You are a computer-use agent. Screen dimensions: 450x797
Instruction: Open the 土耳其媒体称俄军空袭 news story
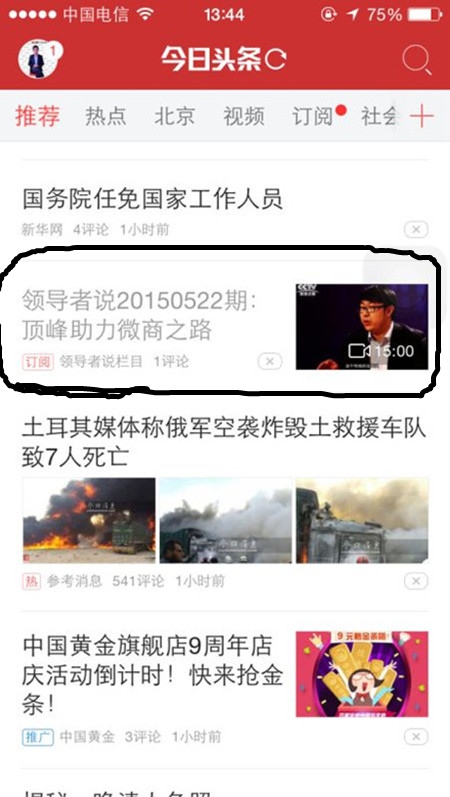click(x=224, y=443)
